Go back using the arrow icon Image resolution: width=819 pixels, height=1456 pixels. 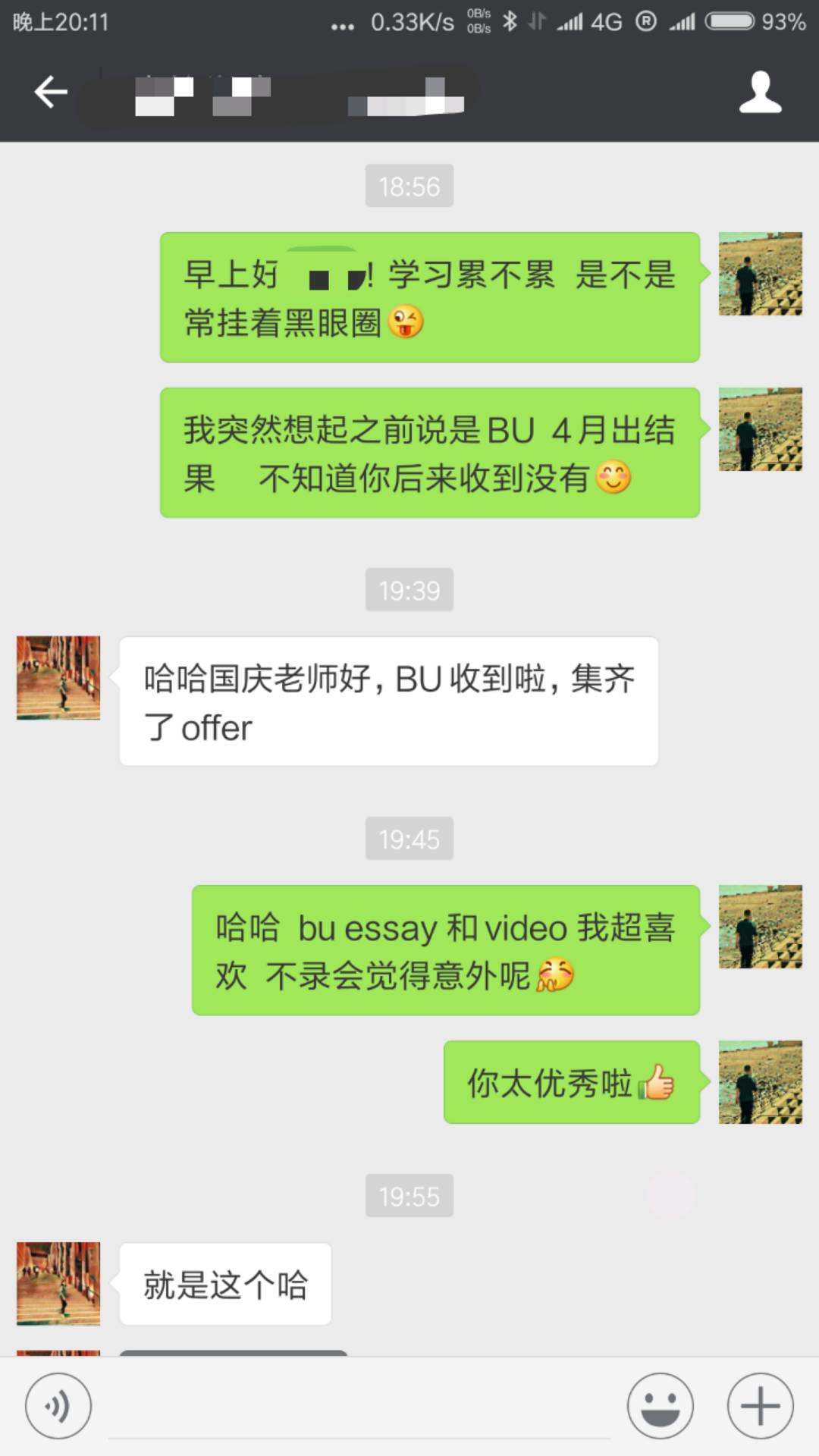[x=51, y=93]
